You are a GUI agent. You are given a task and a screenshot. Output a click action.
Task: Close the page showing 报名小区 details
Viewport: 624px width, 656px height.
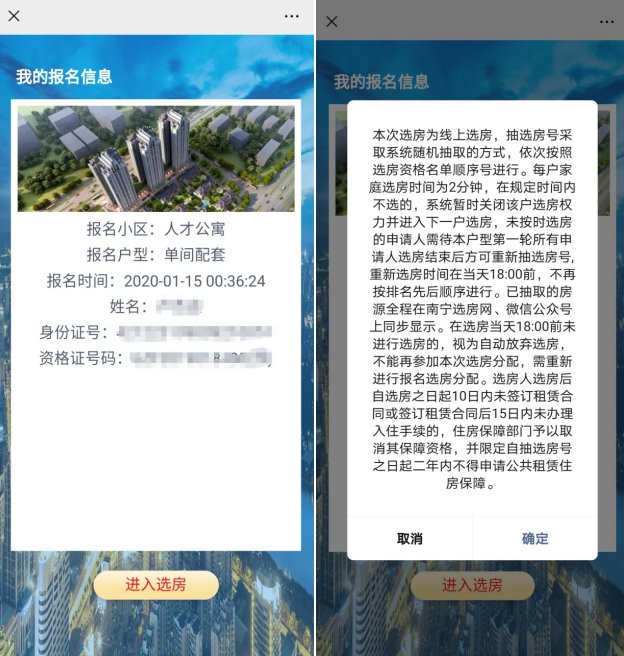point(14,16)
